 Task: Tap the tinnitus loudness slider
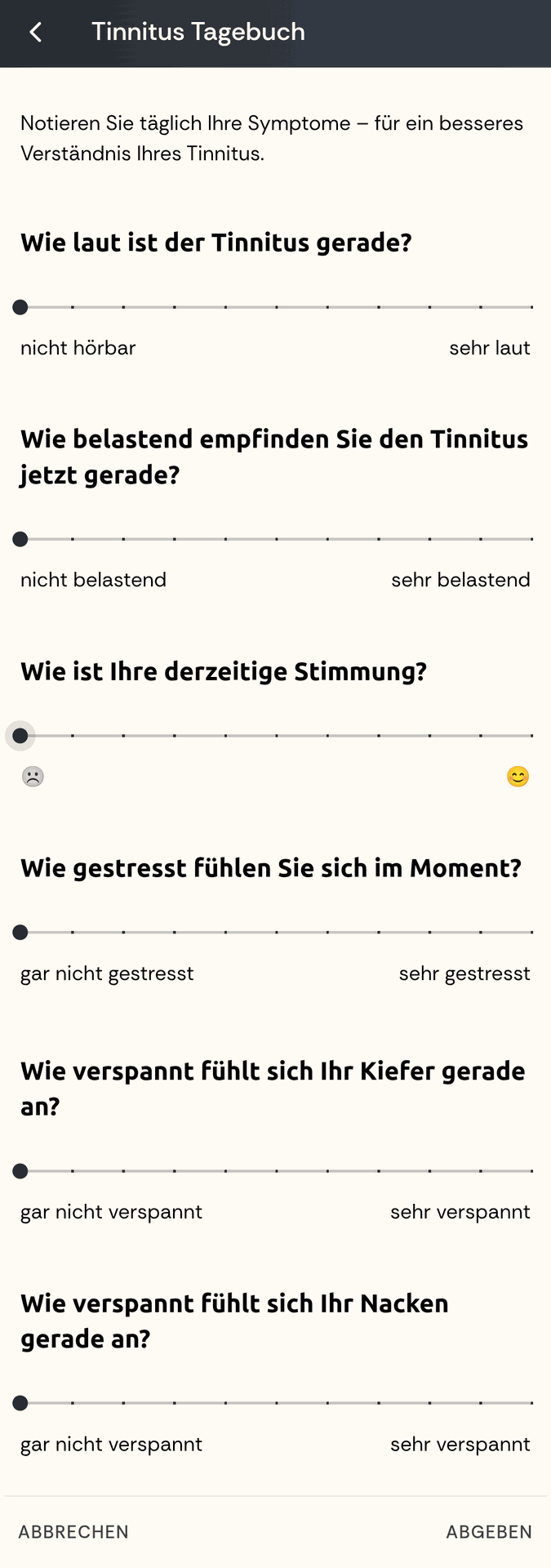tap(276, 307)
